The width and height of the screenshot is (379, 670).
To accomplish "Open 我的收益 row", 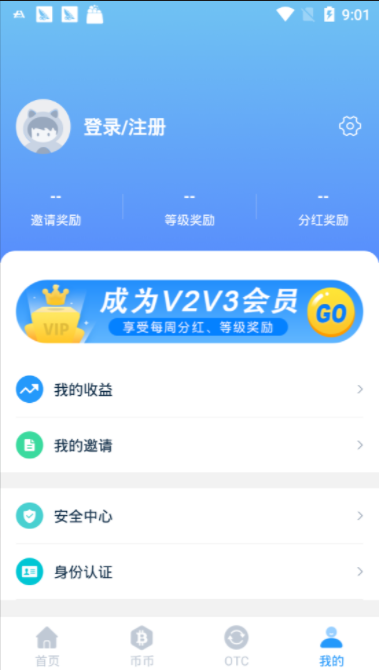I will point(189,389).
